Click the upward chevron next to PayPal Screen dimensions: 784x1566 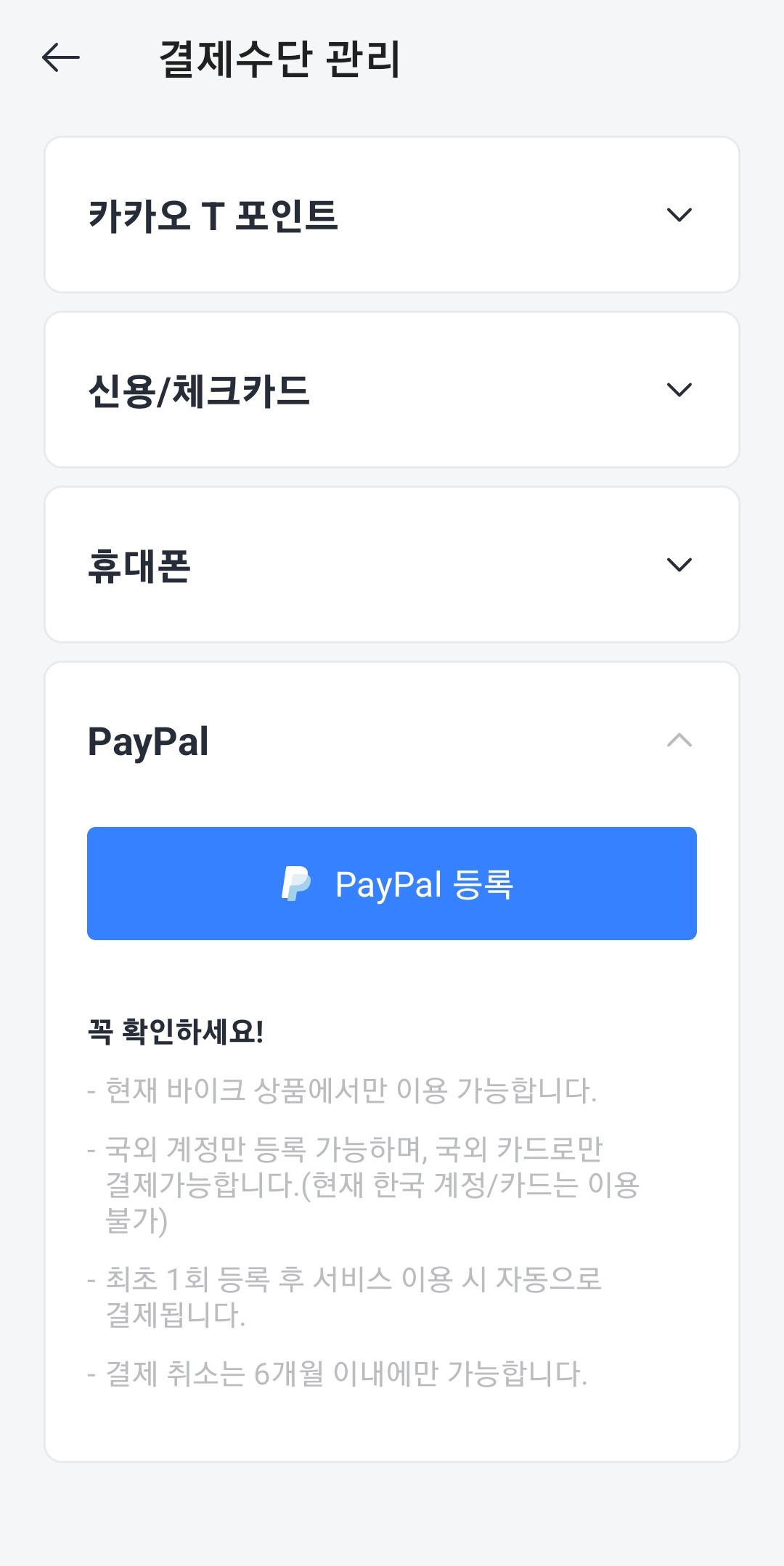679,741
